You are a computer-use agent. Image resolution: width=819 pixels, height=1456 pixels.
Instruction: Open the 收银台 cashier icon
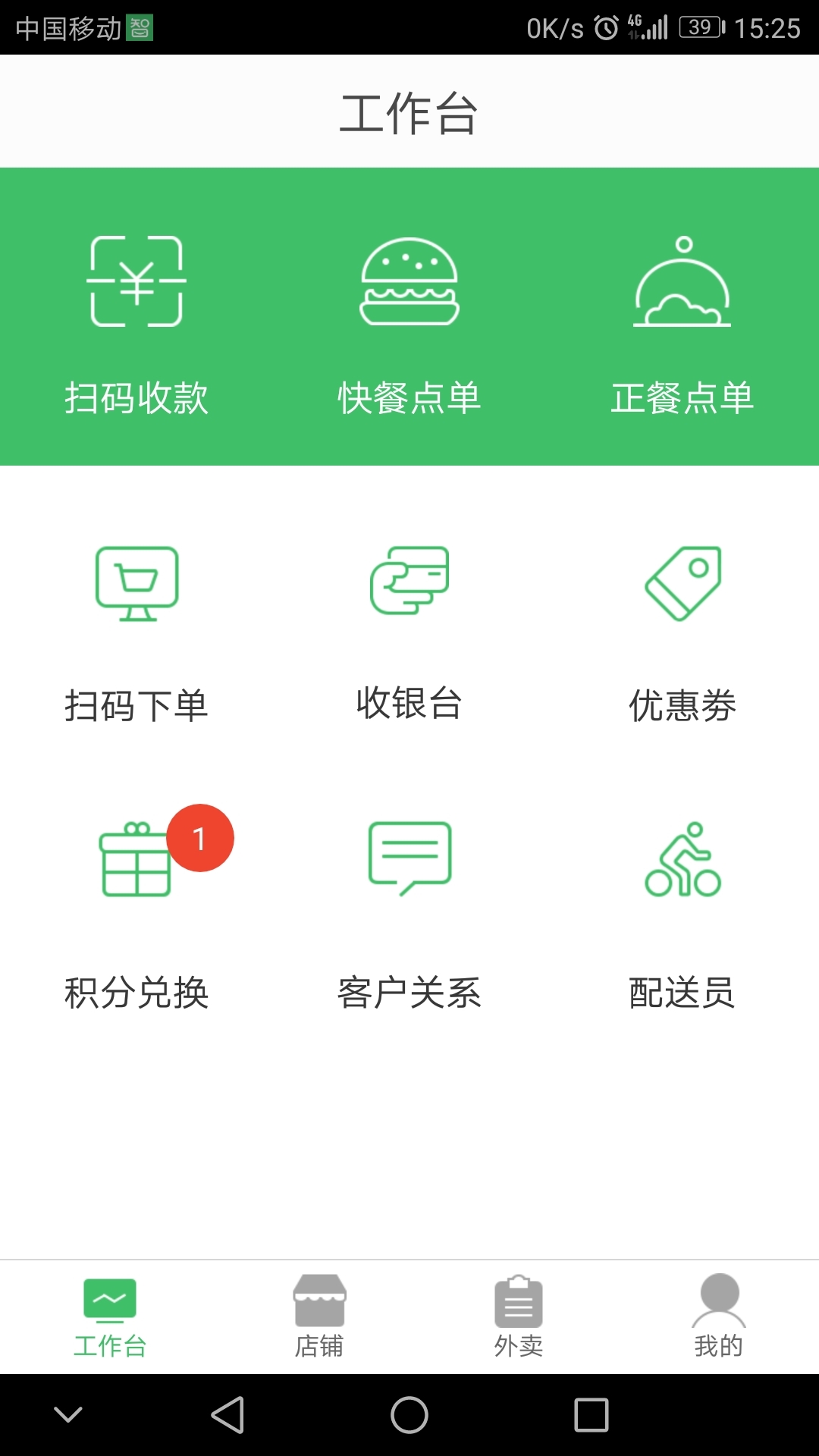[x=409, y=584]
